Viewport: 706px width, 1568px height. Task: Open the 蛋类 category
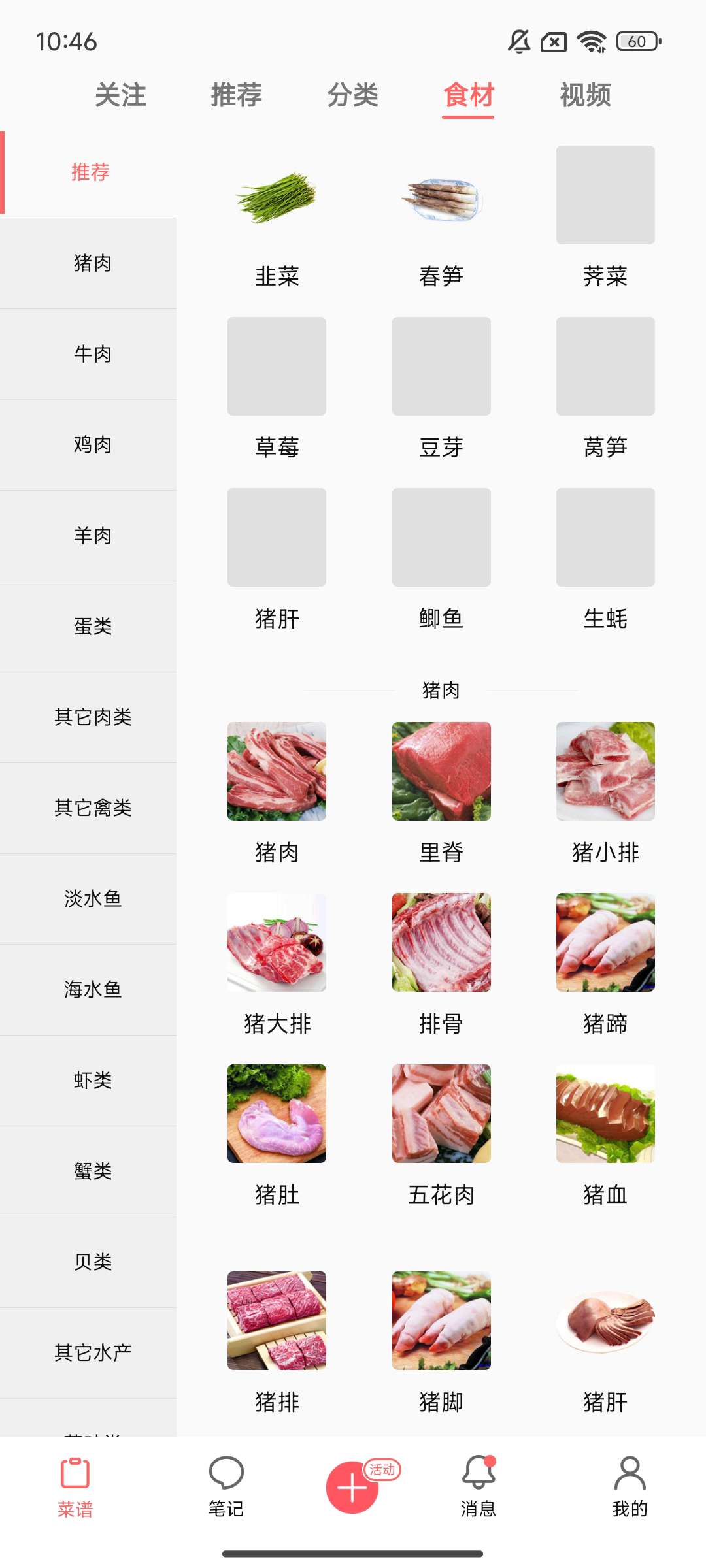92,627
